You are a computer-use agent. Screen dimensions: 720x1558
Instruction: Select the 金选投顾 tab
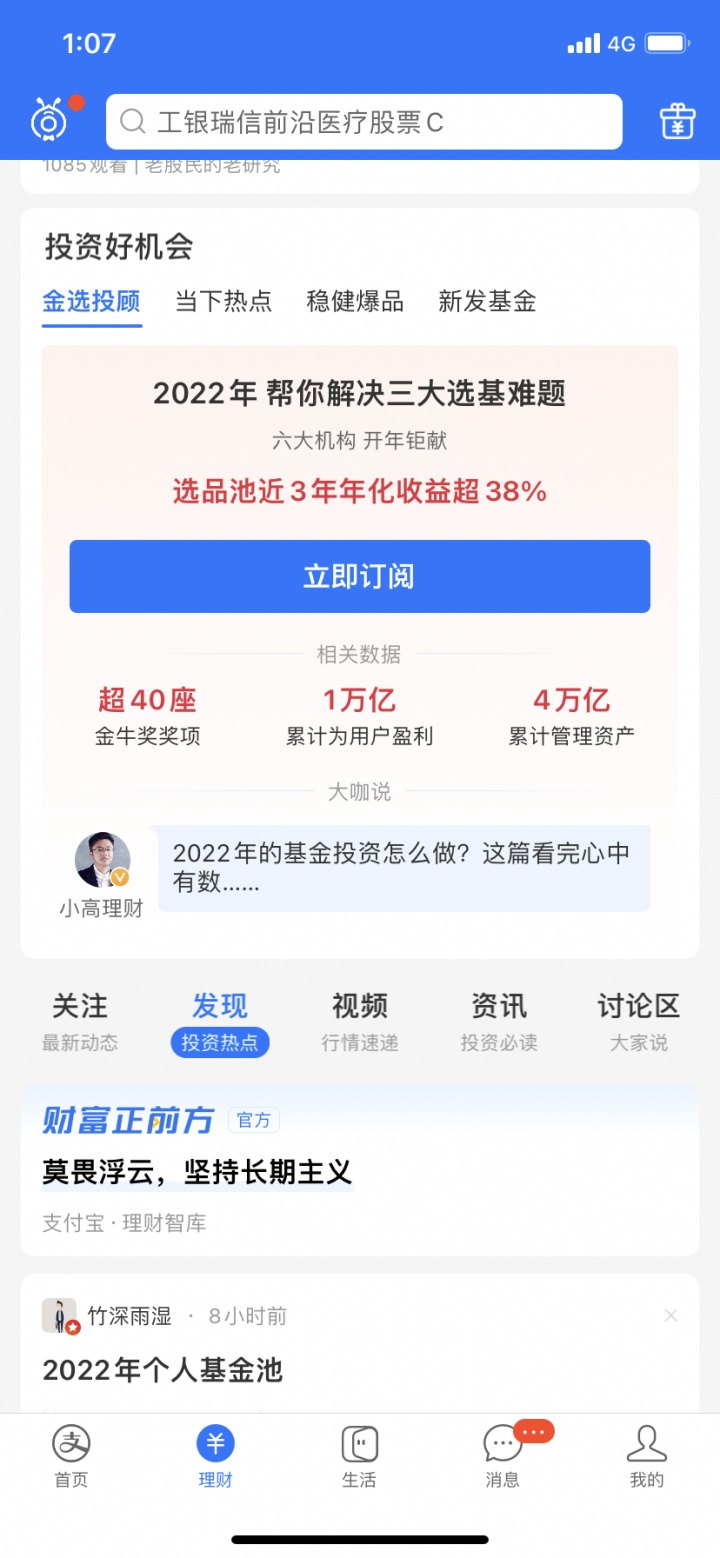pos(91,301)
